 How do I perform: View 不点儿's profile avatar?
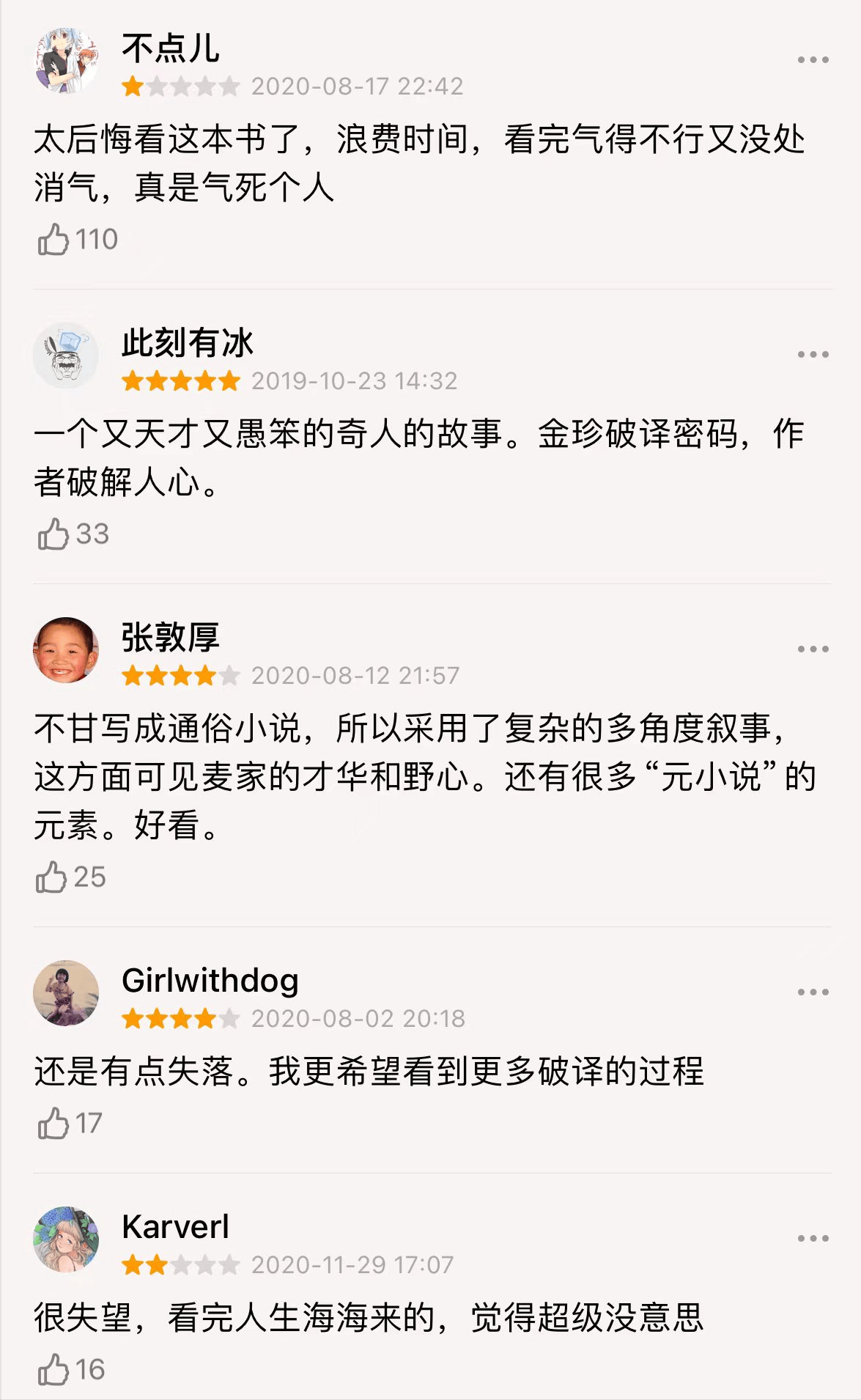point(66,61)
